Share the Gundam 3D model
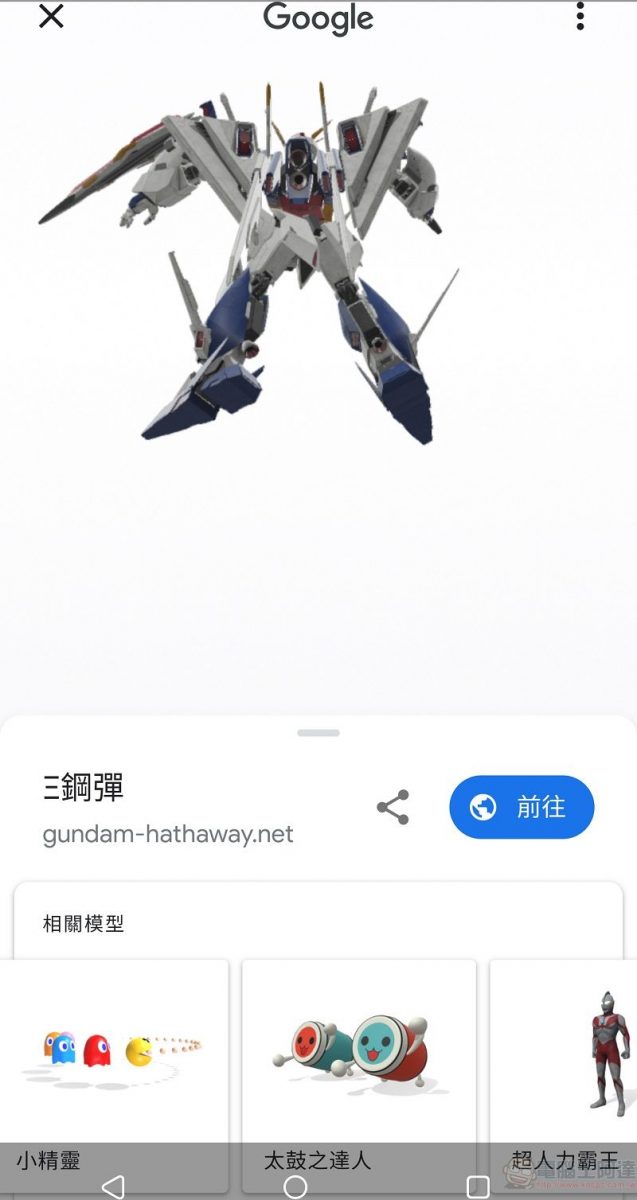This screenshot has width=637, height=1200. click(392, 807)
